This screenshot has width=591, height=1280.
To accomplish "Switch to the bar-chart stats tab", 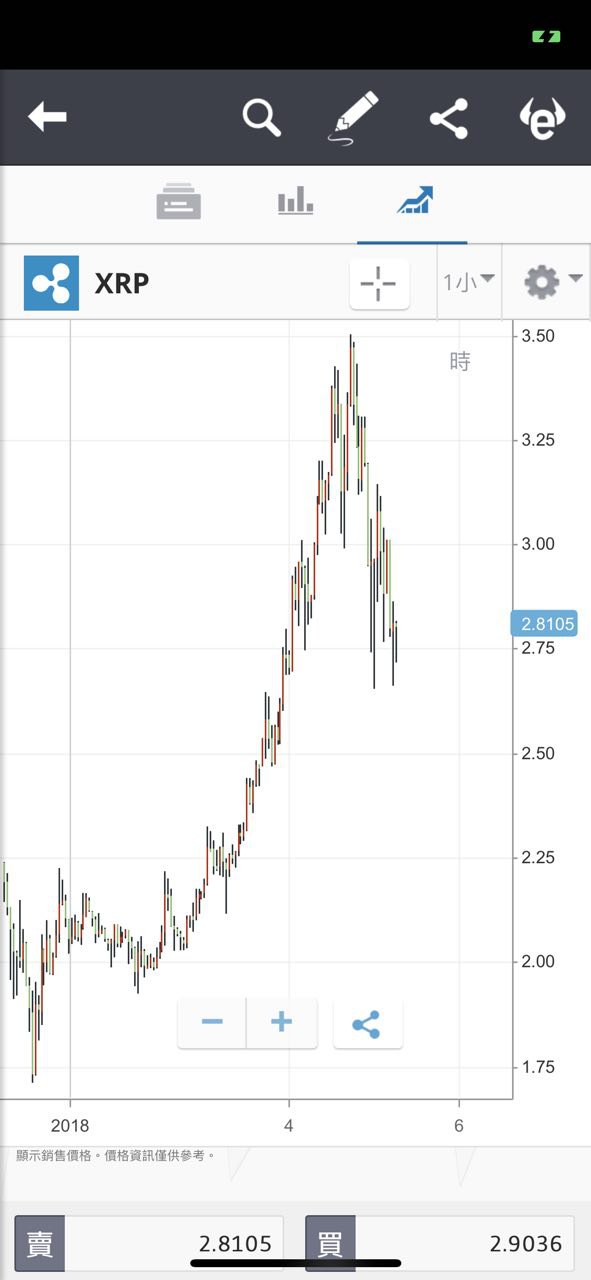I will click(295, 202).
